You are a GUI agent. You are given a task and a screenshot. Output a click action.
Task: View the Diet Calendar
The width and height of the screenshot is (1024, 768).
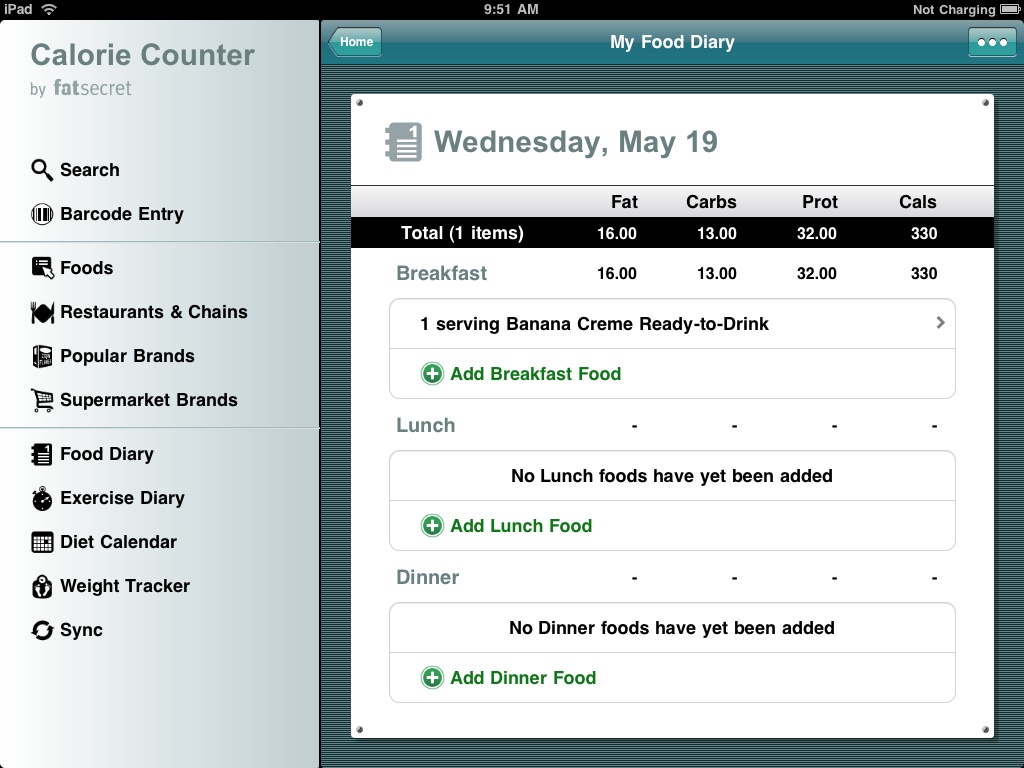[117, 542]
